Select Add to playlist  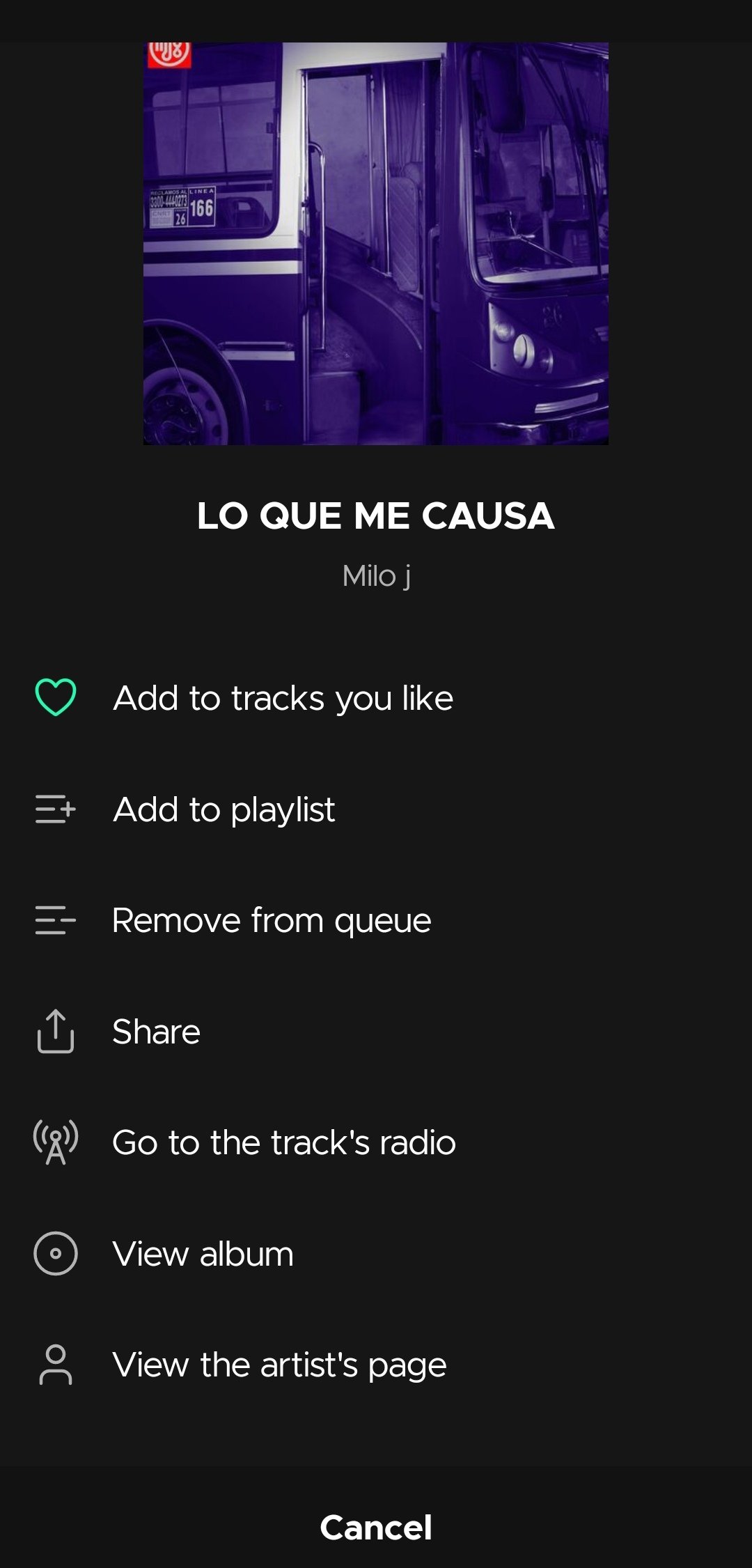tap(224, 809)
